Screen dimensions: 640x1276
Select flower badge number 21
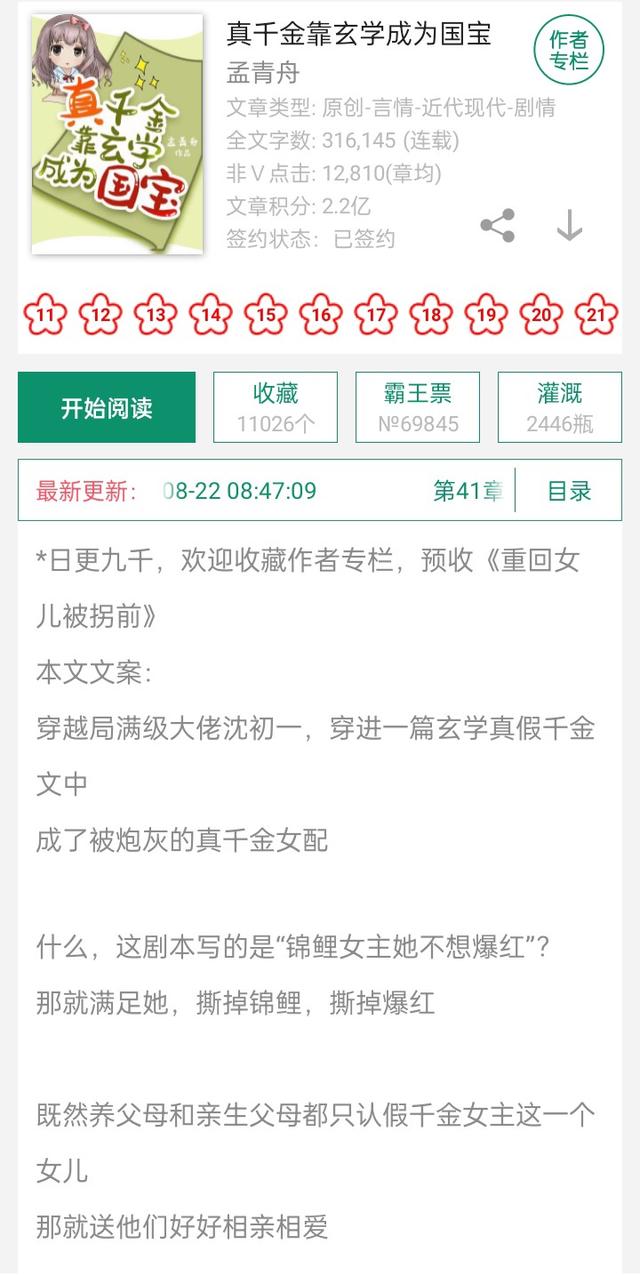(x=597, y=314)
